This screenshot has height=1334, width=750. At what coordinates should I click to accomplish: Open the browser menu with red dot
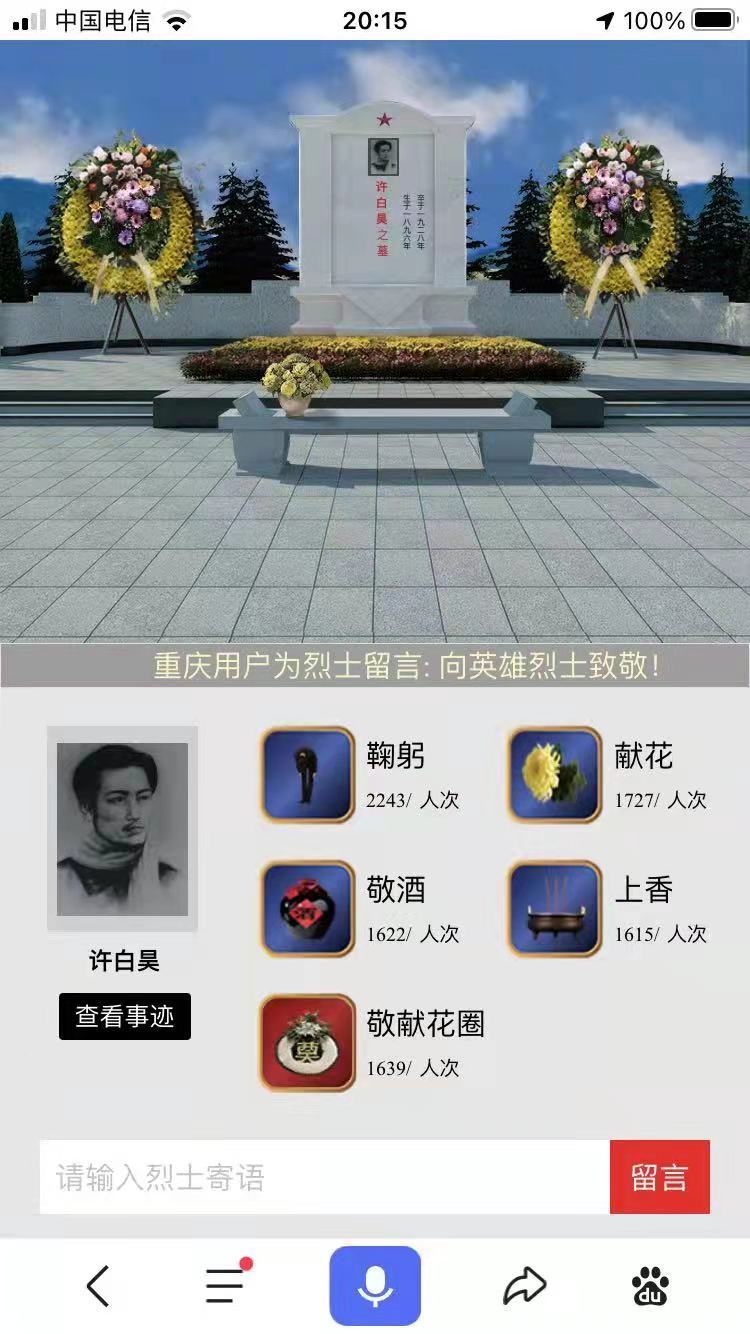pyautogui.click(x=225, y=1286)
